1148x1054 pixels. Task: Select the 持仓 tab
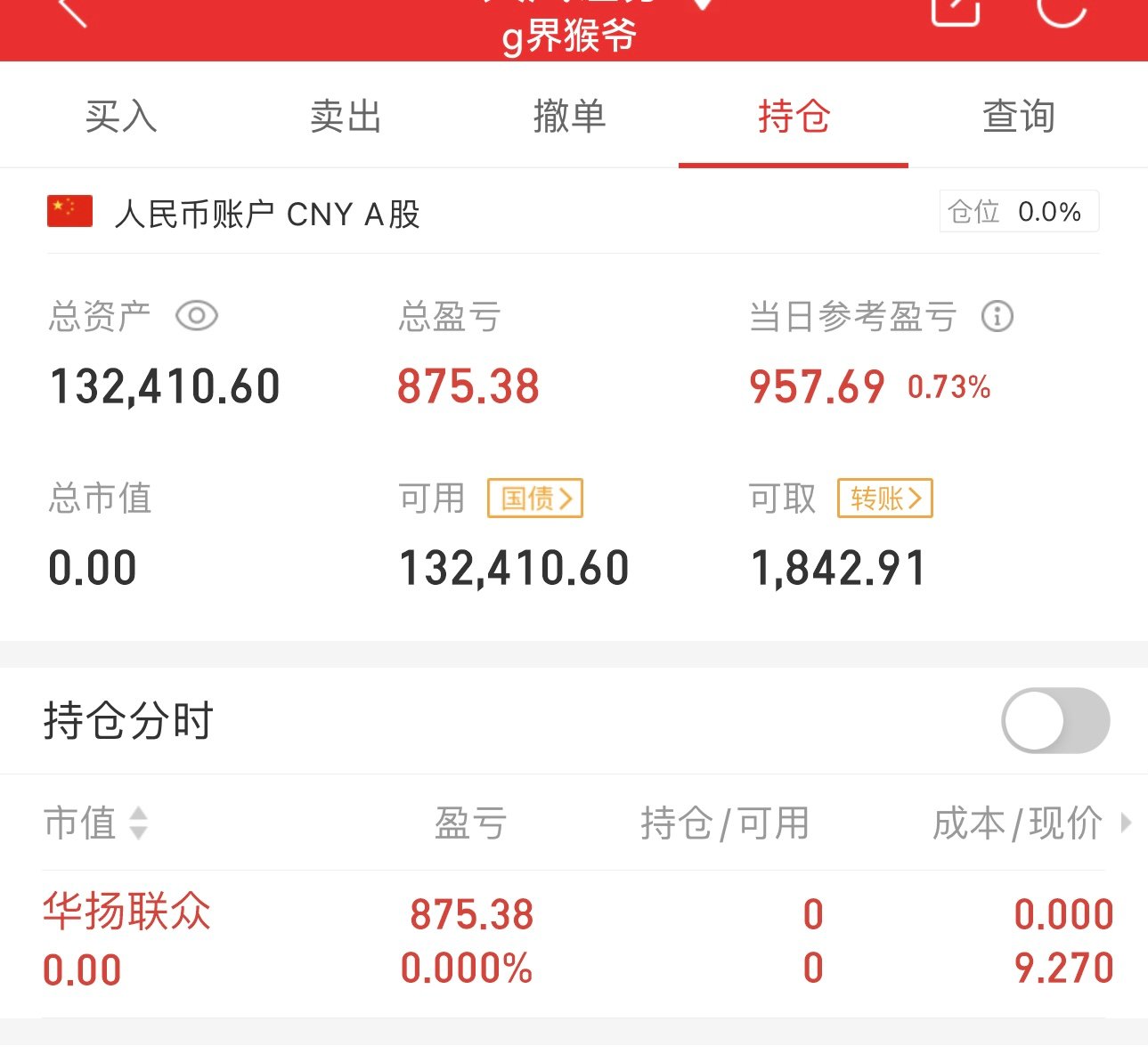(794, 117)
